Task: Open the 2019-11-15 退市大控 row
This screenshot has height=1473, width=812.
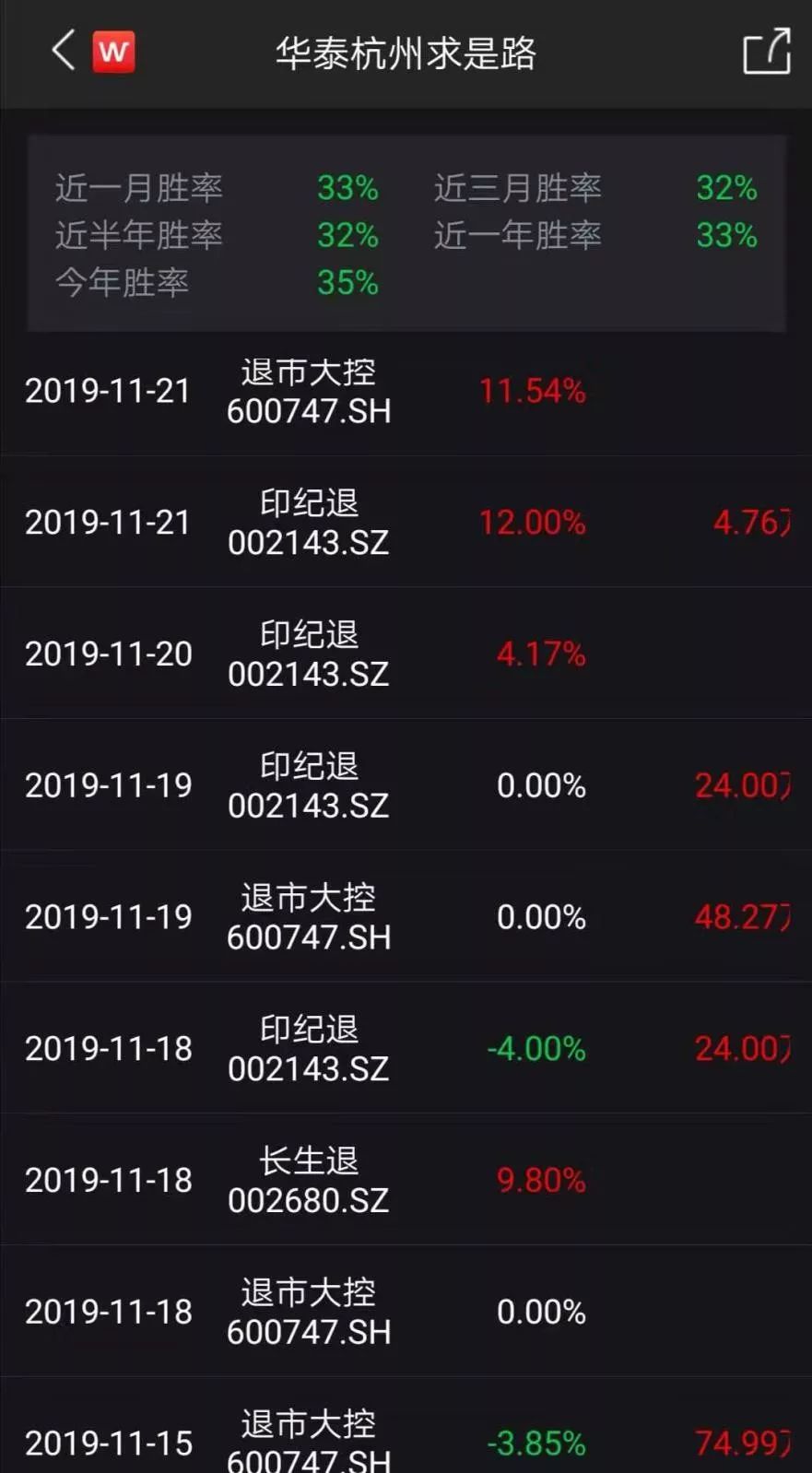Action: click(406, 1426)
